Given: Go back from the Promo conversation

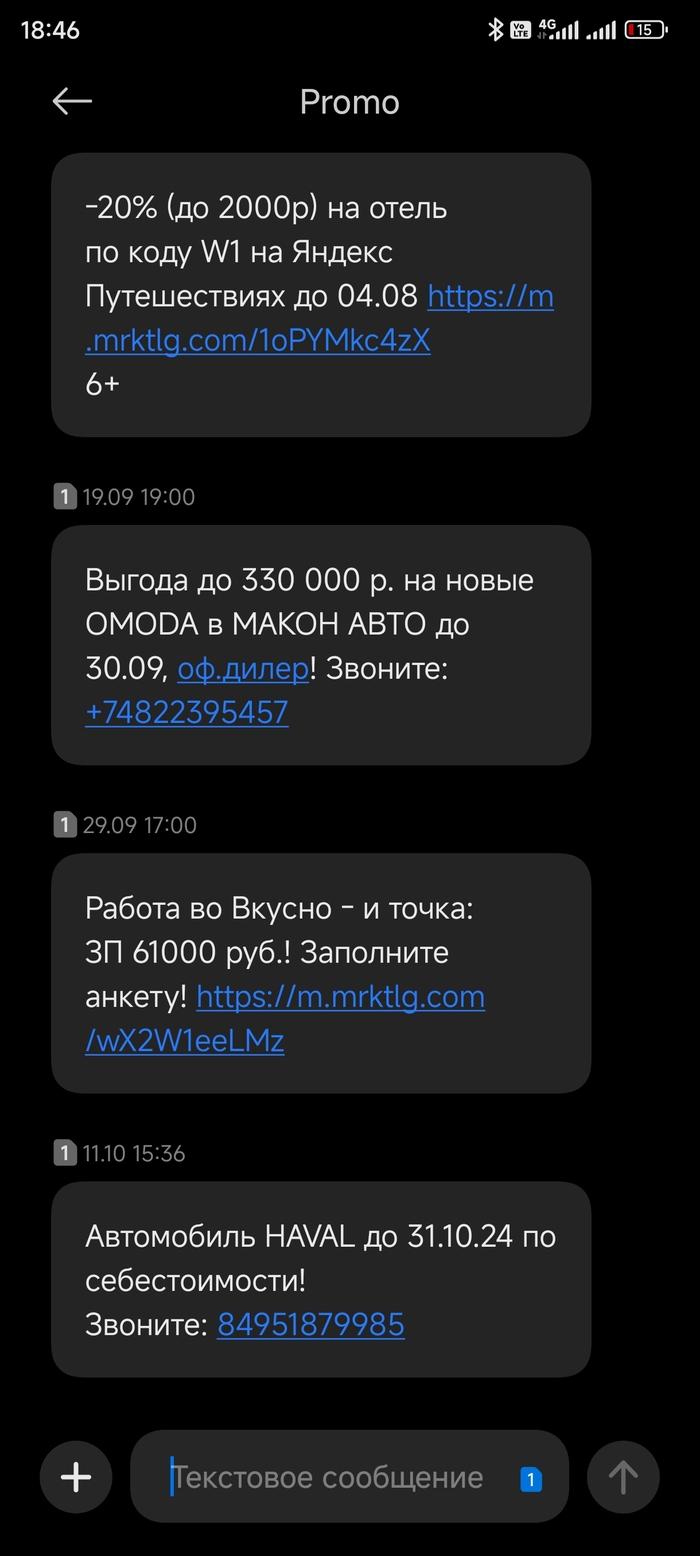Looking at the screenshot, I should 72,101.
